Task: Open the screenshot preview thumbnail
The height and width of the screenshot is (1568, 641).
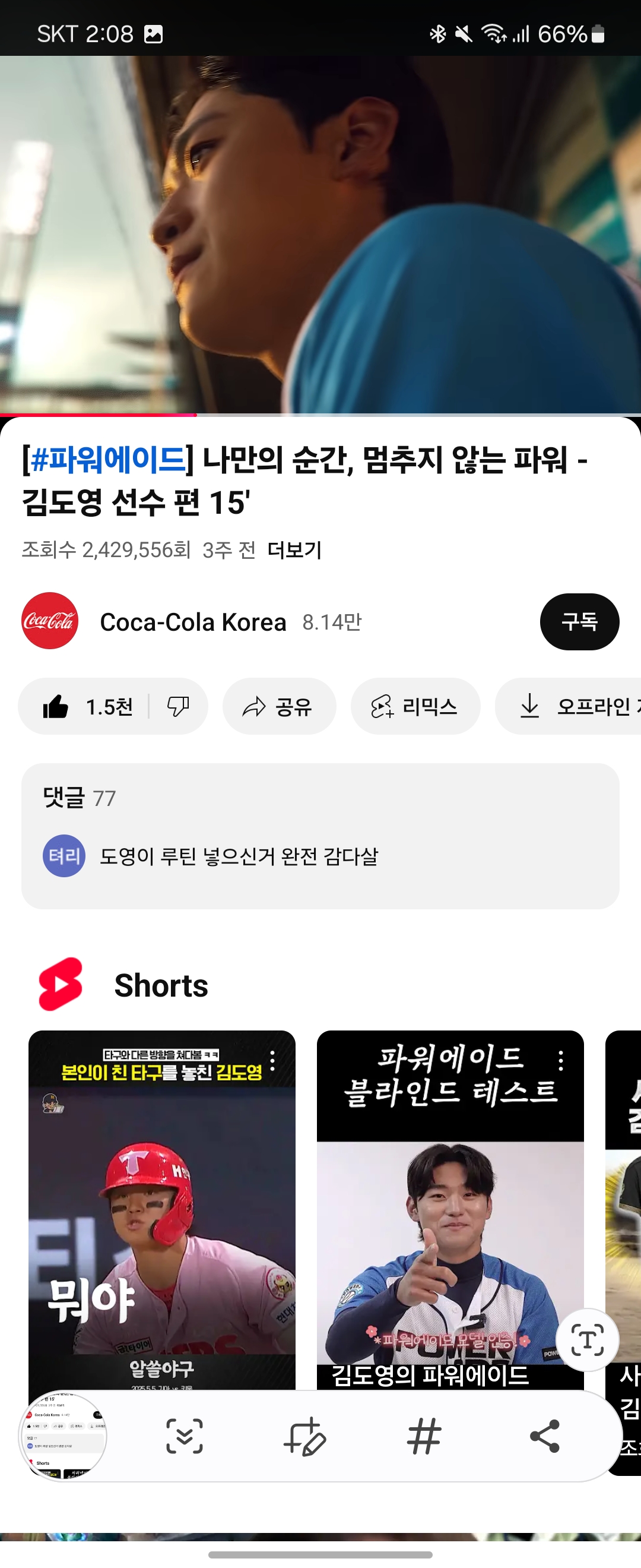Action: [64, 1437]
